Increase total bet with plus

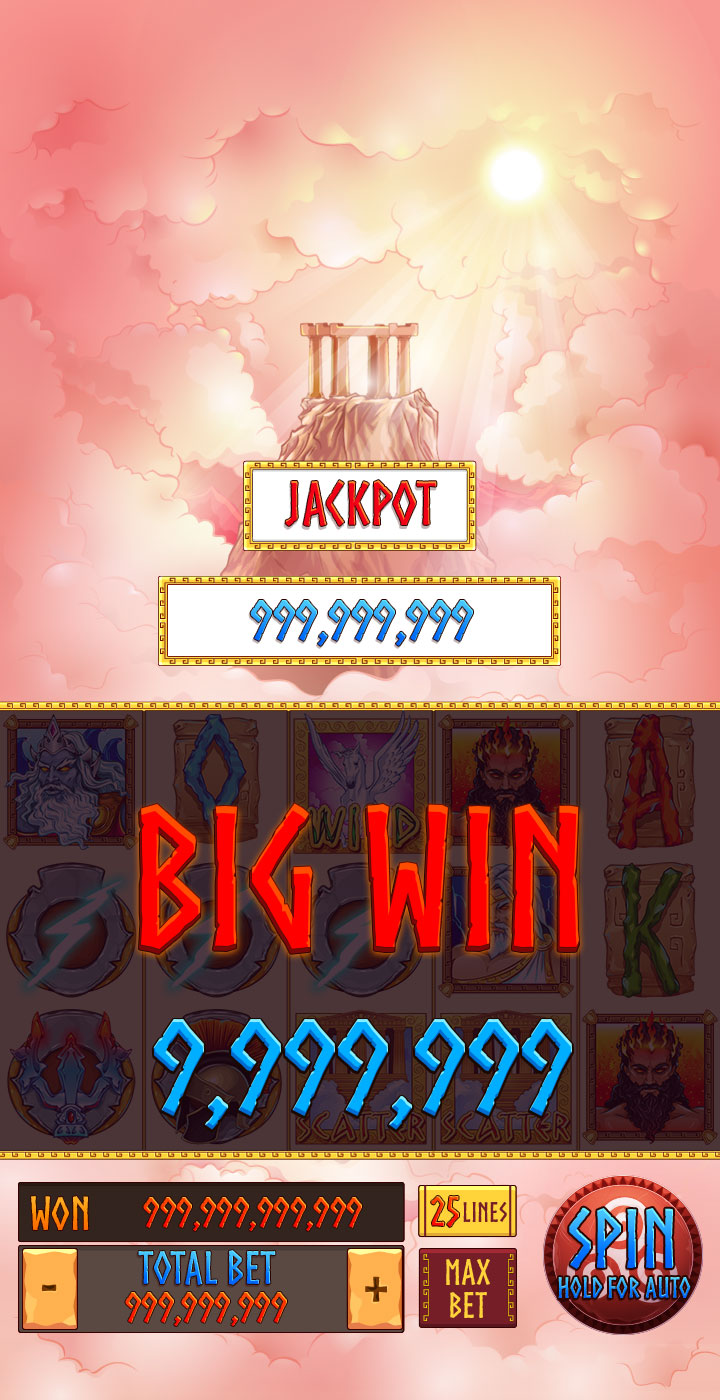click(x=375, y=1289)
